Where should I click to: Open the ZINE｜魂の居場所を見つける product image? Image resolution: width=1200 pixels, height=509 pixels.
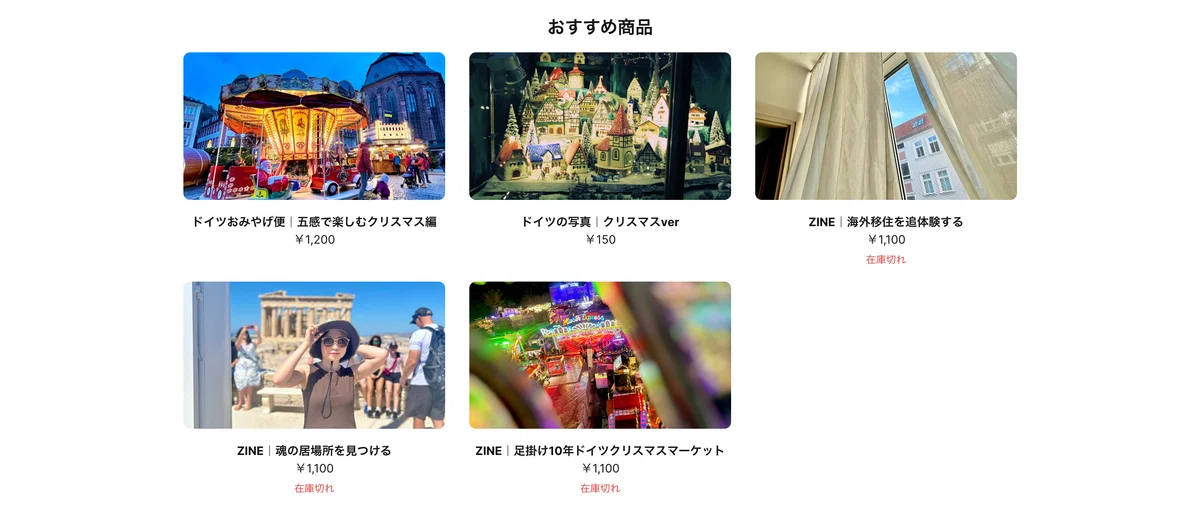[314, 355]
